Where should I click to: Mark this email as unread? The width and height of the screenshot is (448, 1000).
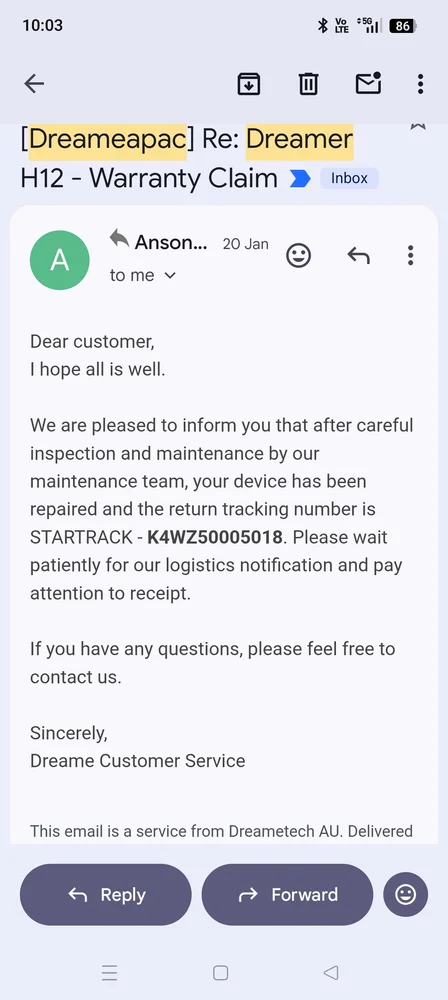point(368,83)
